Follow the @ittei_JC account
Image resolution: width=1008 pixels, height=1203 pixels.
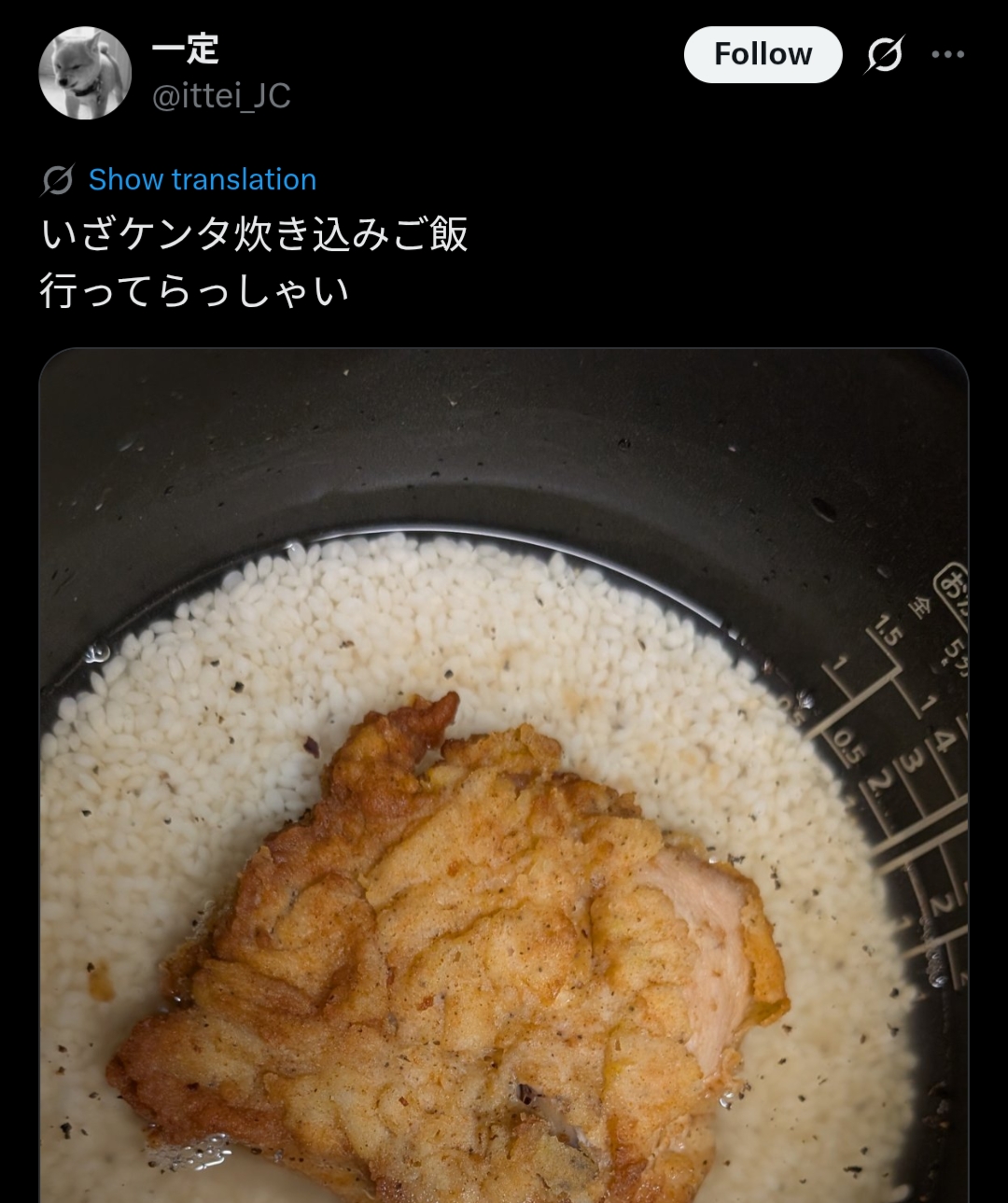763,54
